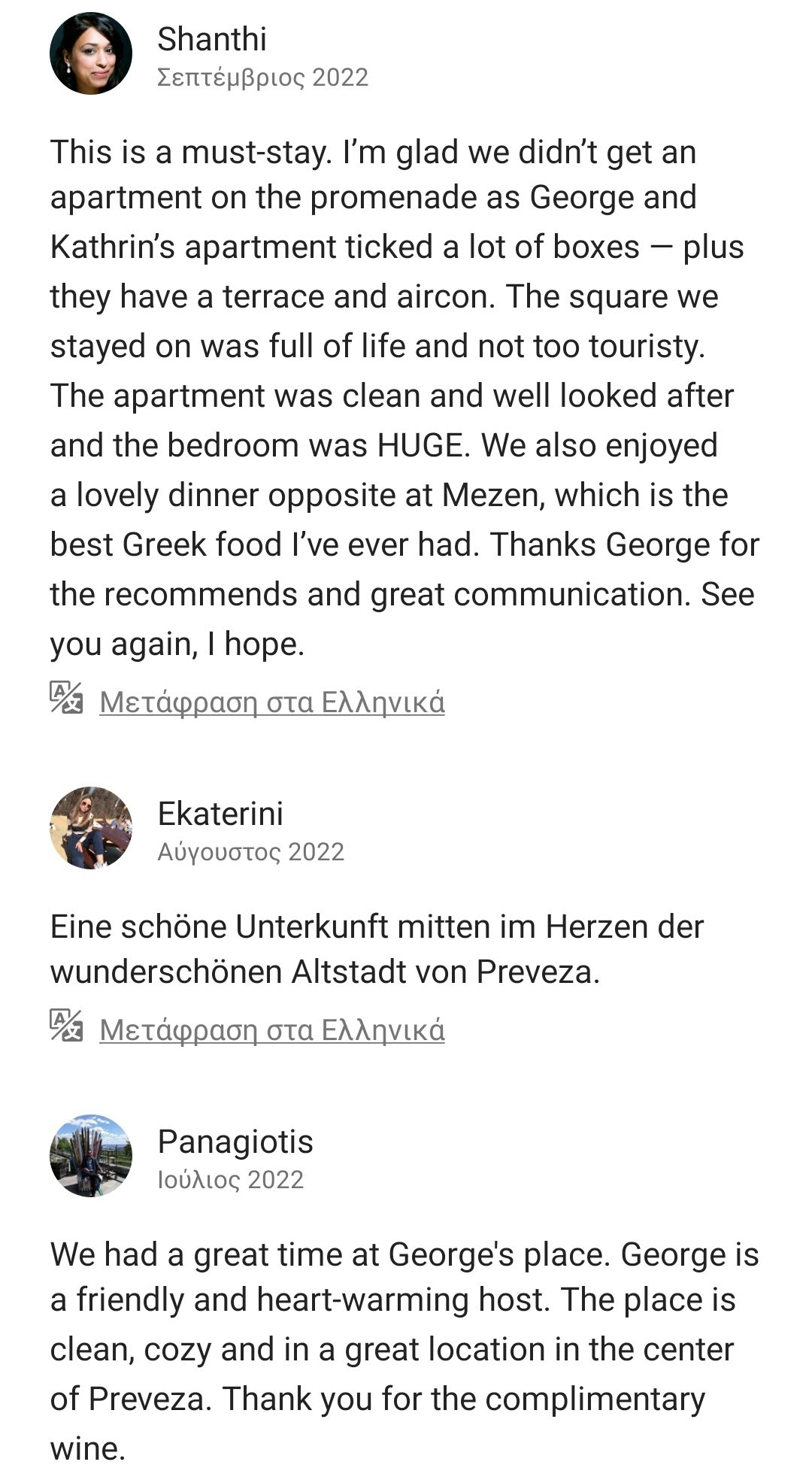The image size is (812, 1483).
Task: Open Ekaterini's profile picture
Action: pyautogui.click(x=91, y=828)
